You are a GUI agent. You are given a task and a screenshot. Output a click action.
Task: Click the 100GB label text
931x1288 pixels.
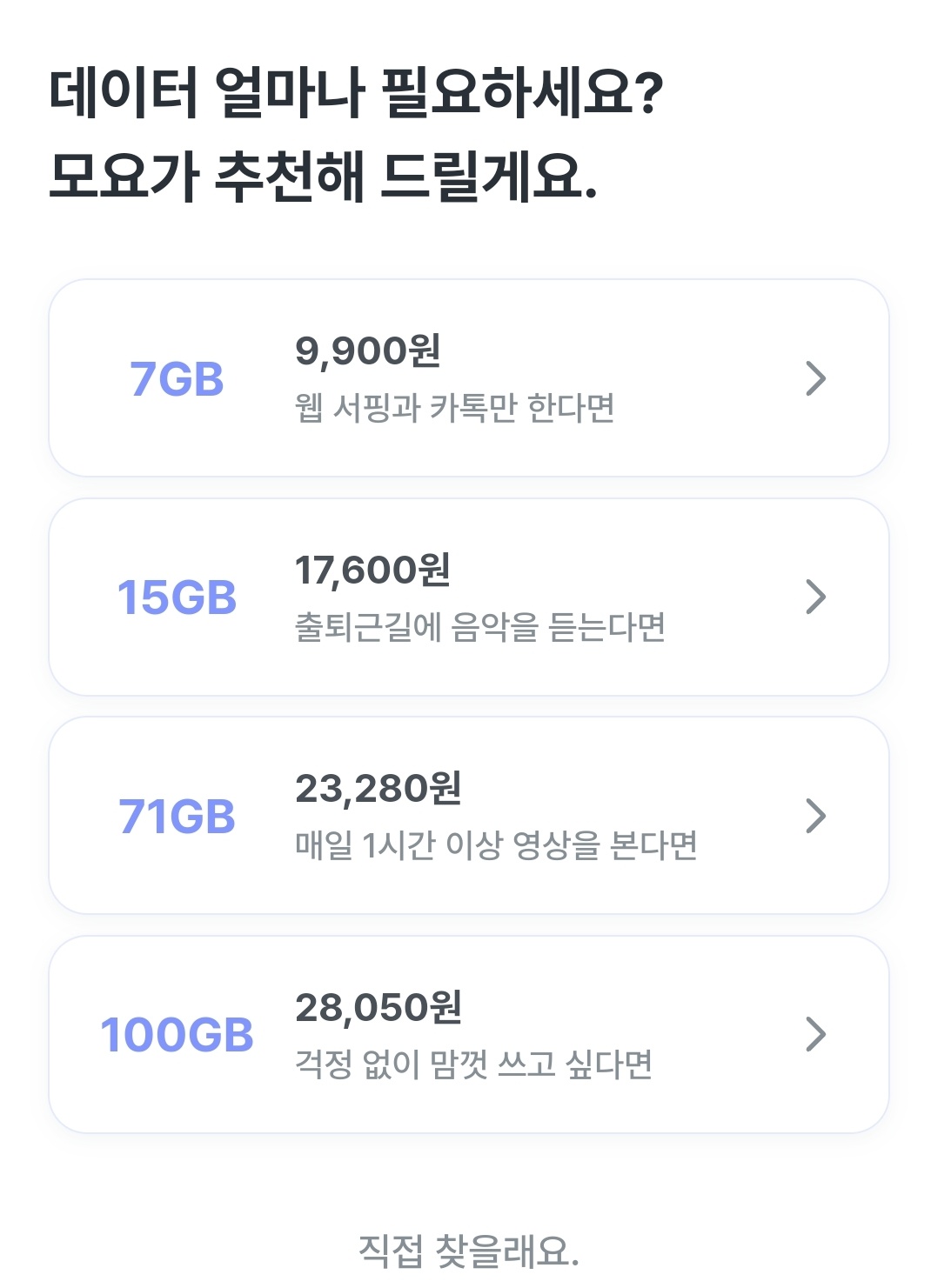[174, 1035]
